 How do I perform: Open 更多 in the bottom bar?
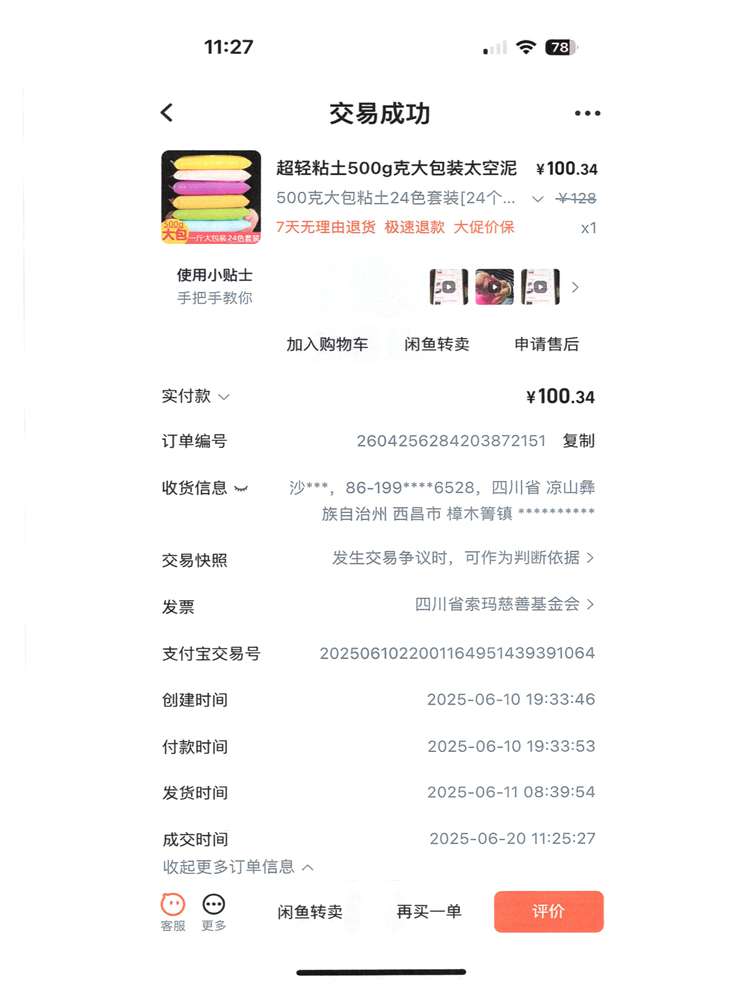214,911
